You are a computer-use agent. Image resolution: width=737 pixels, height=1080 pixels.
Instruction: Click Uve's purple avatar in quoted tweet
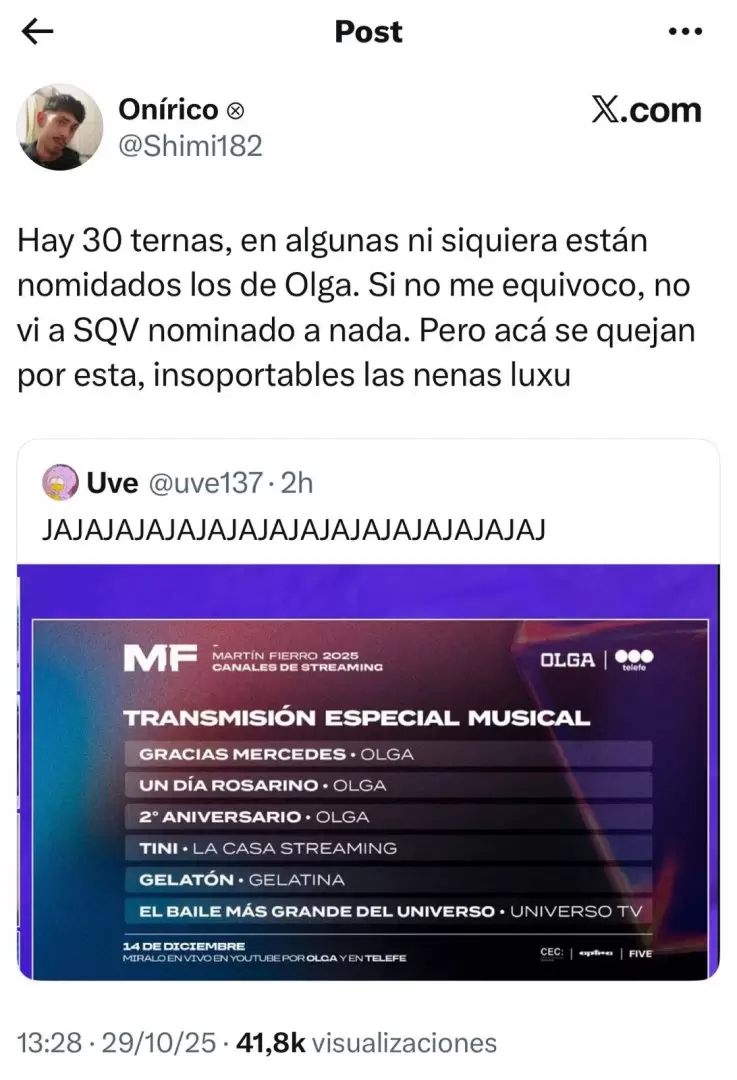point(60,483)
